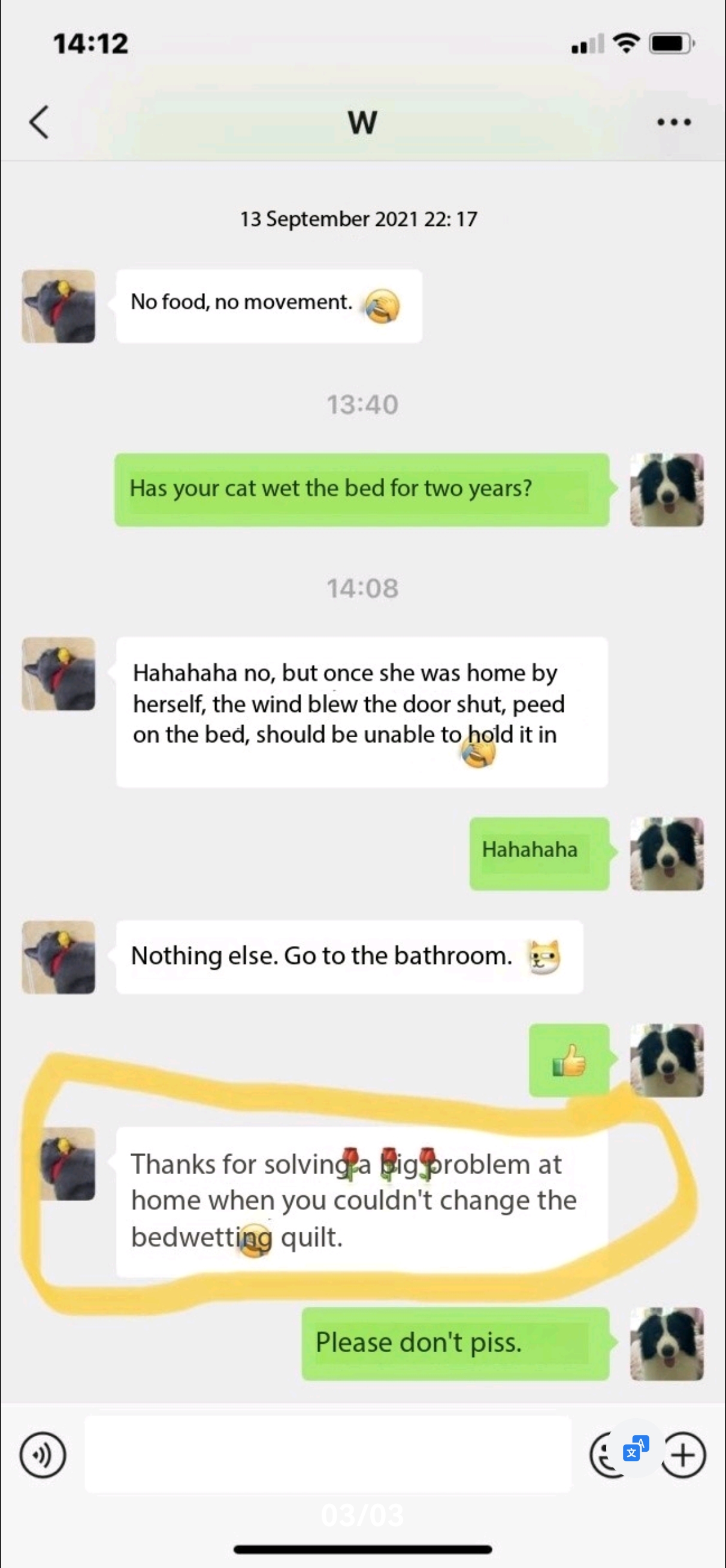Open cat avatar beside 'No food, no movement.'

[59, 306]
